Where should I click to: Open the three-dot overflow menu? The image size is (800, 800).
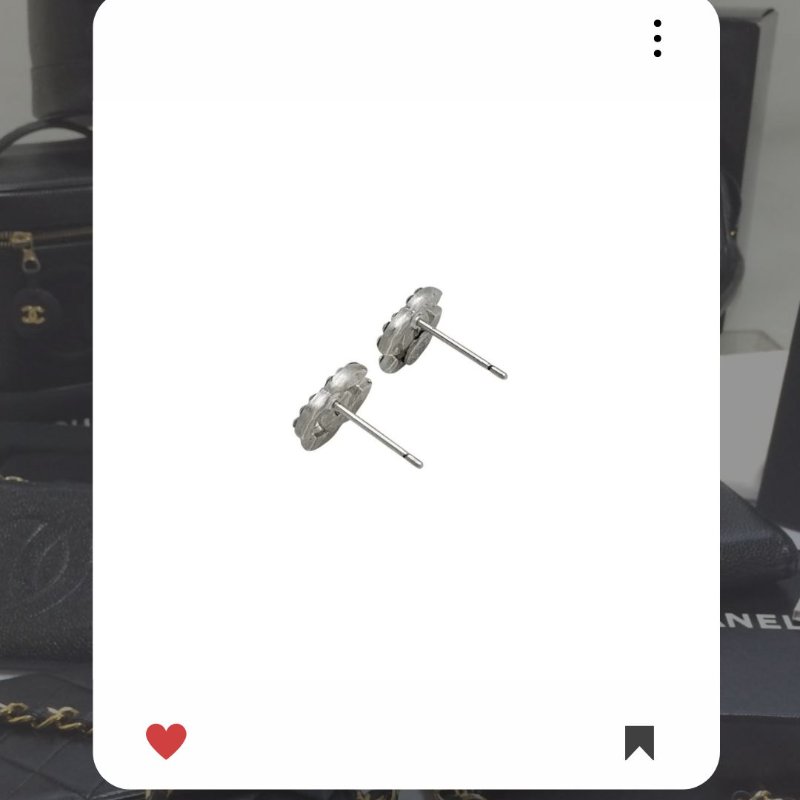pyautogui.click(x=657, y=38)
